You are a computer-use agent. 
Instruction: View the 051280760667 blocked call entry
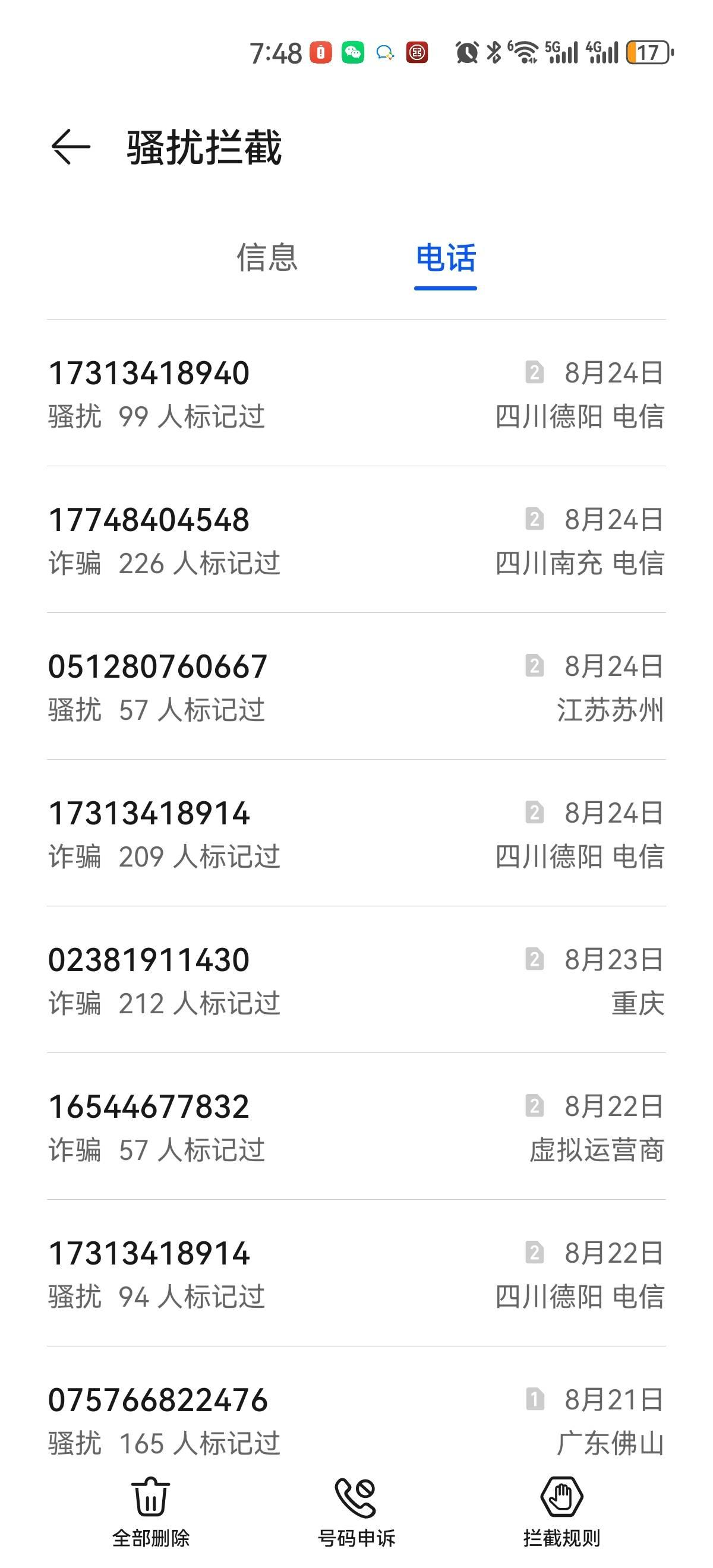point(355,687)
